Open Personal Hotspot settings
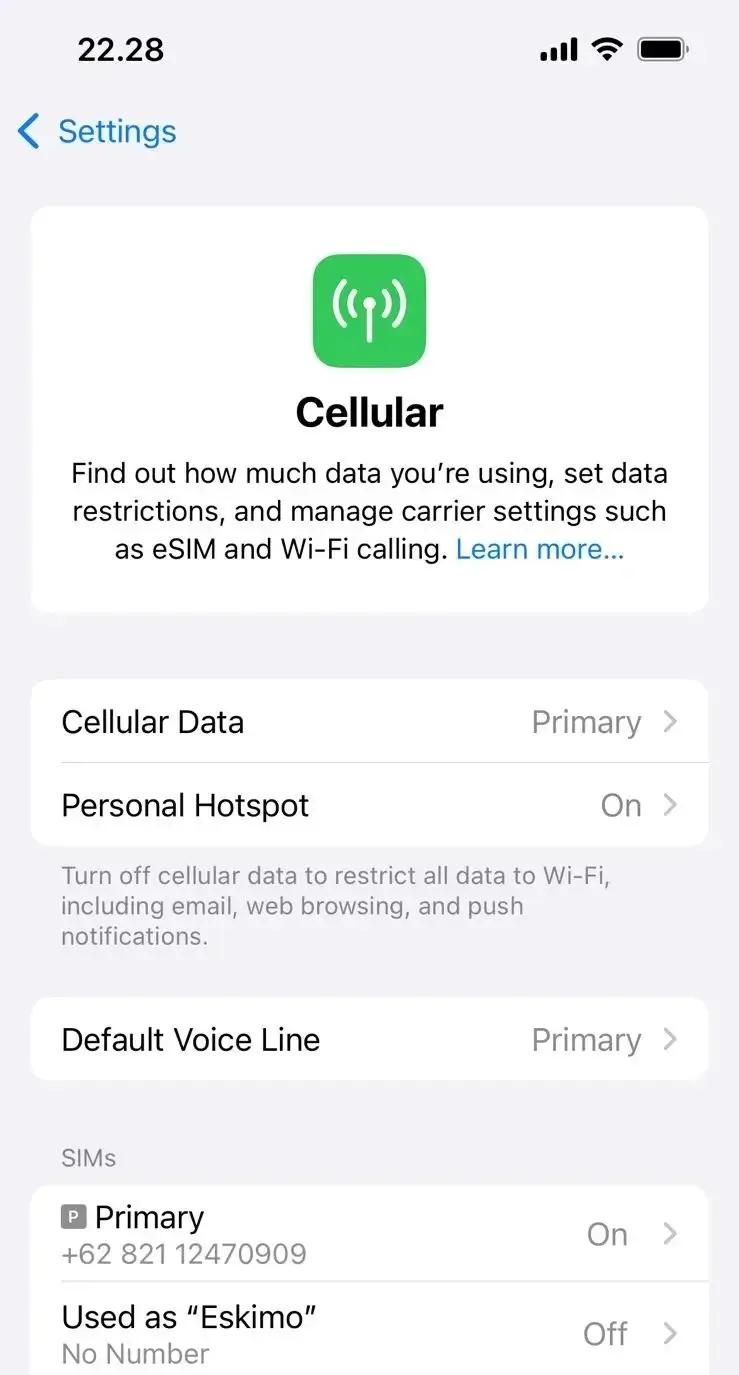This screenshot has width=739, height=1375. pos(369,805)
